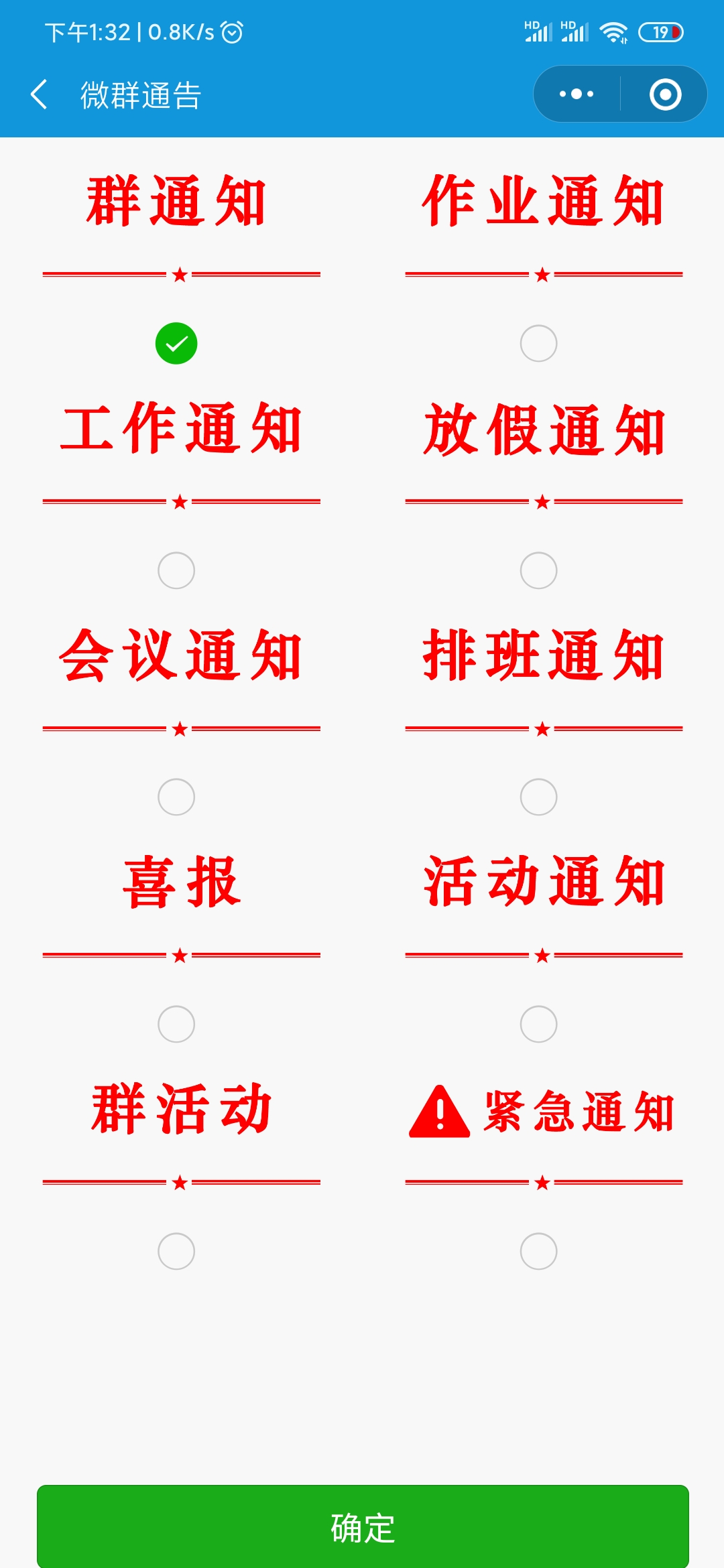Select the 喜报 radio button

(x=176, y=1024)
